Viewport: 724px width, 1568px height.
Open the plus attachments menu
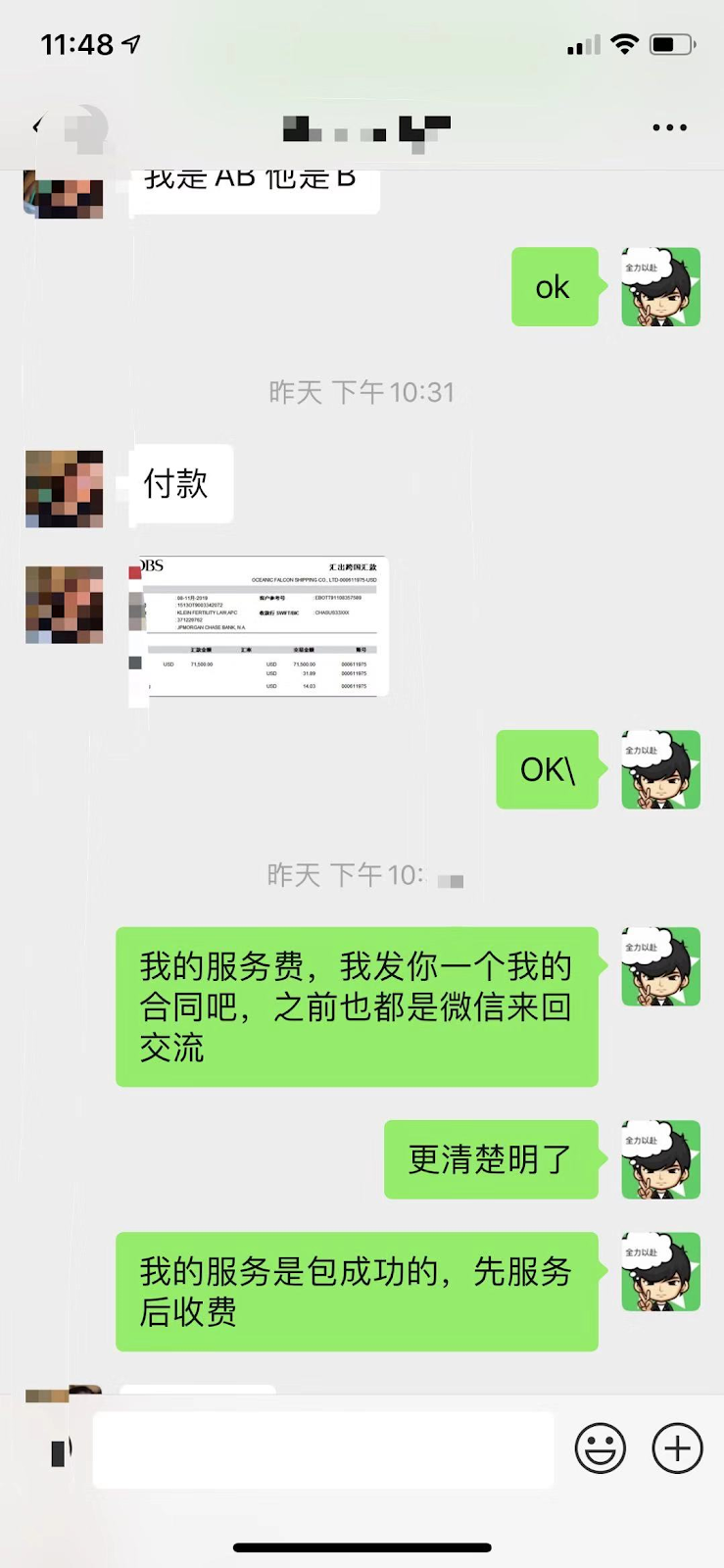point(678,1448)
